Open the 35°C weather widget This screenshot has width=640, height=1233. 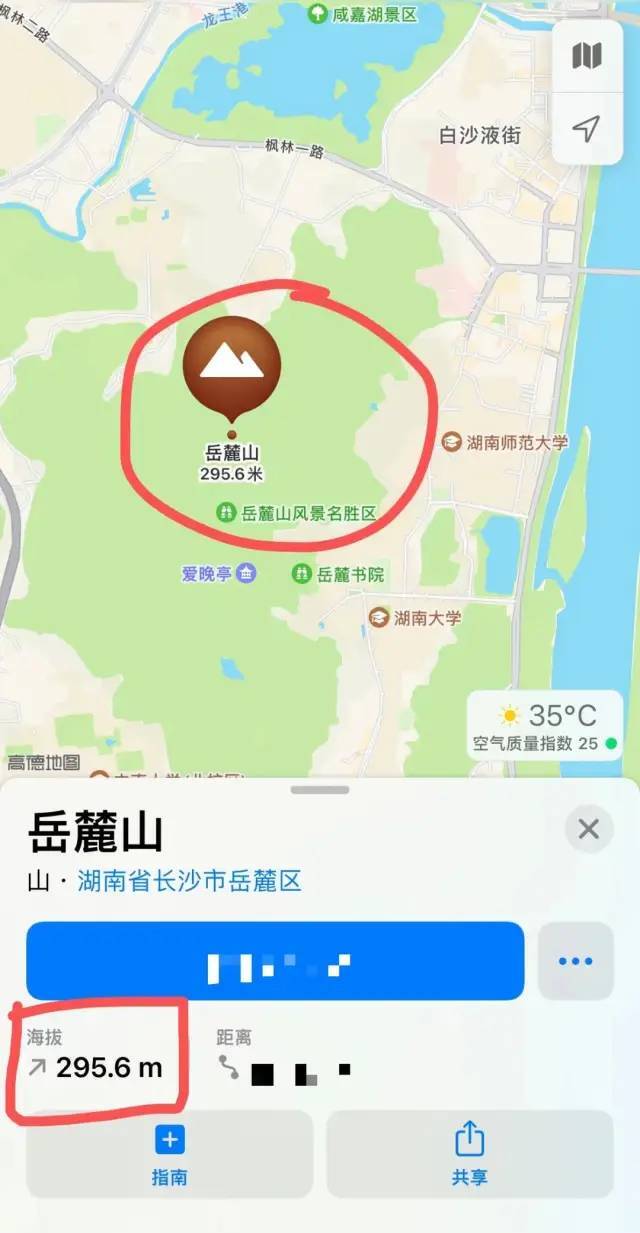pos(546,726)
